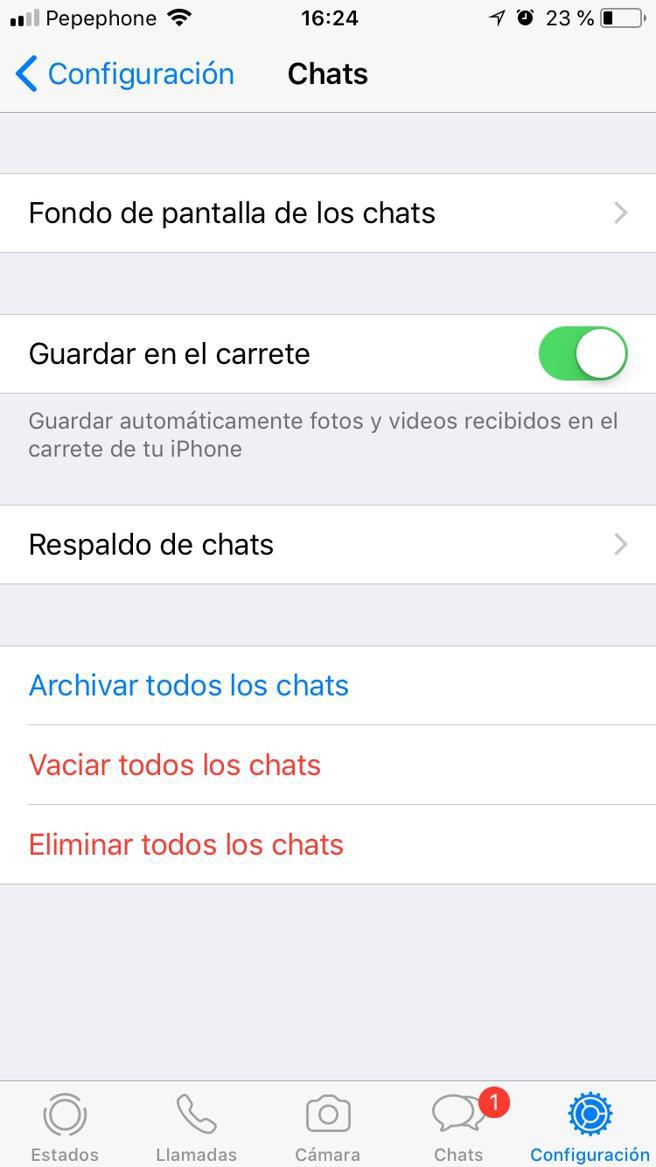Switch to the Llamadas tab

point(196,1125)
